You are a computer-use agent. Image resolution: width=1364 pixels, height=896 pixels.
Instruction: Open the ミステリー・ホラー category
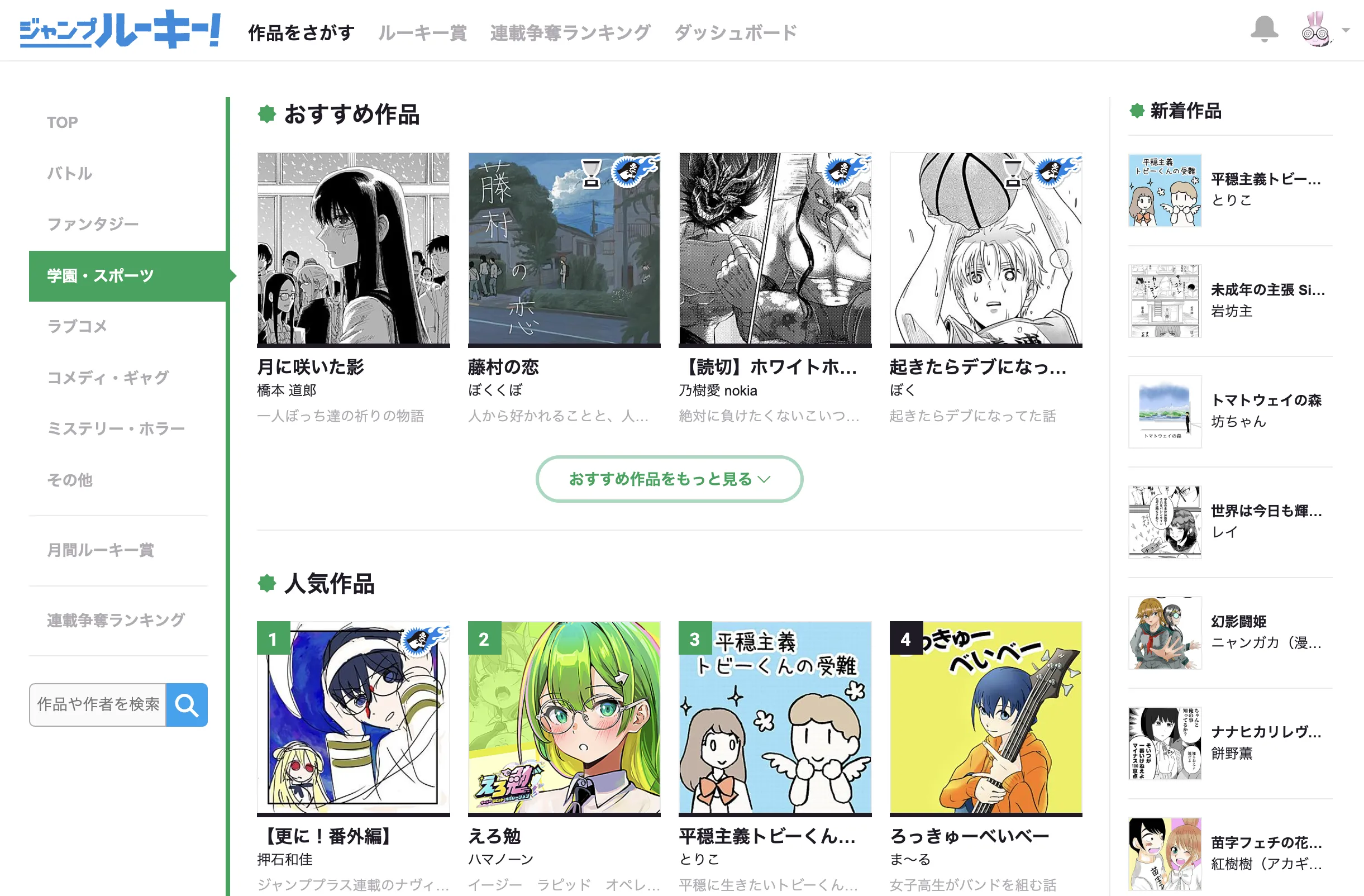pyautogui.click(x=116, y=428)
